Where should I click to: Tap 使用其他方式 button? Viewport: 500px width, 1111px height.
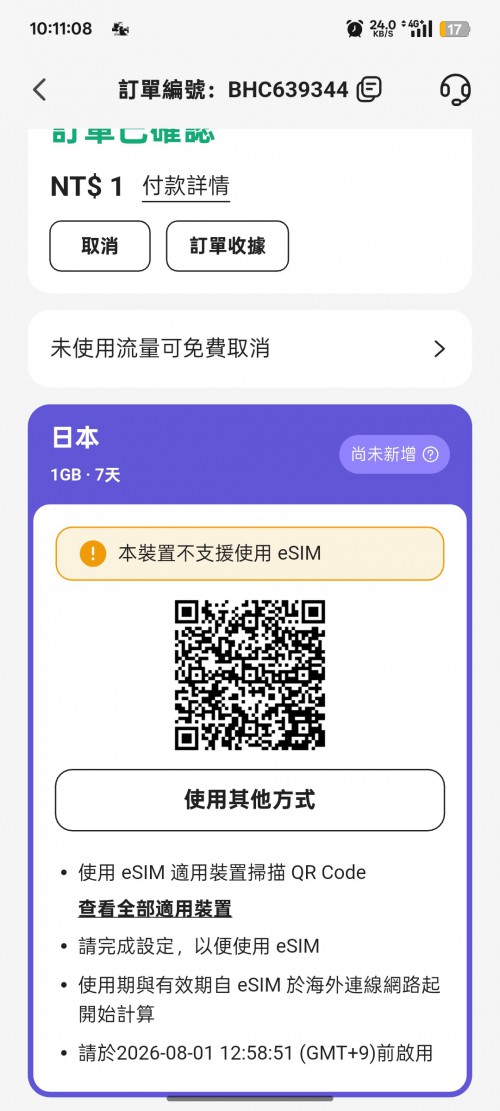tap(250, 800)
